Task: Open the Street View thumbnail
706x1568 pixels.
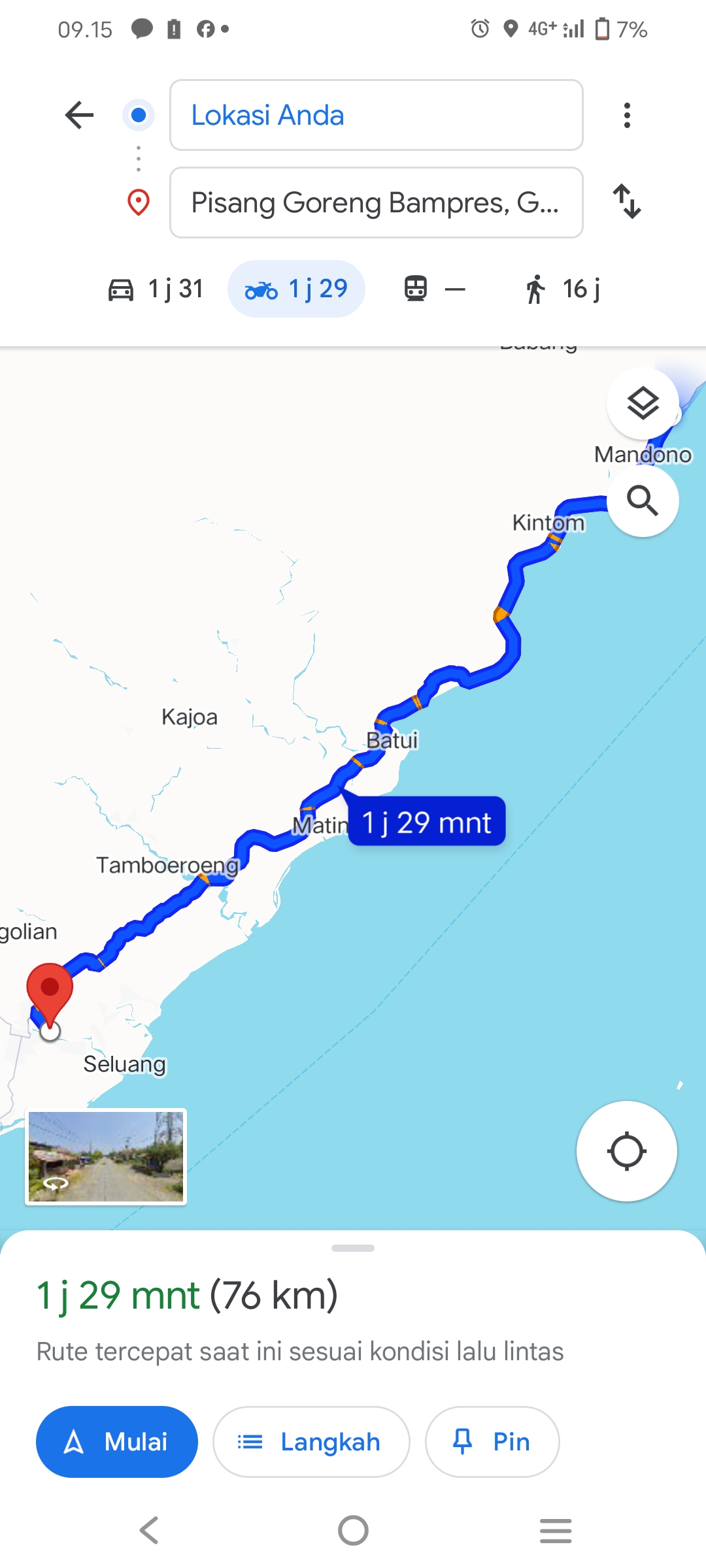Action: click(106, 1157)
